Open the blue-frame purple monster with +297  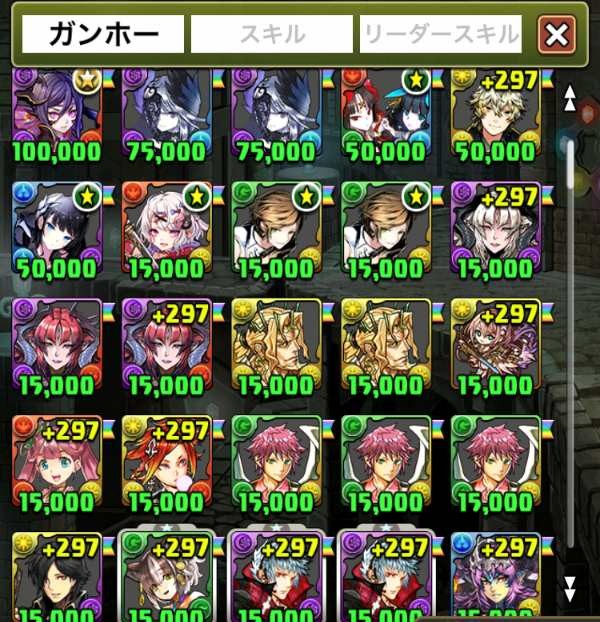[494, 575]
